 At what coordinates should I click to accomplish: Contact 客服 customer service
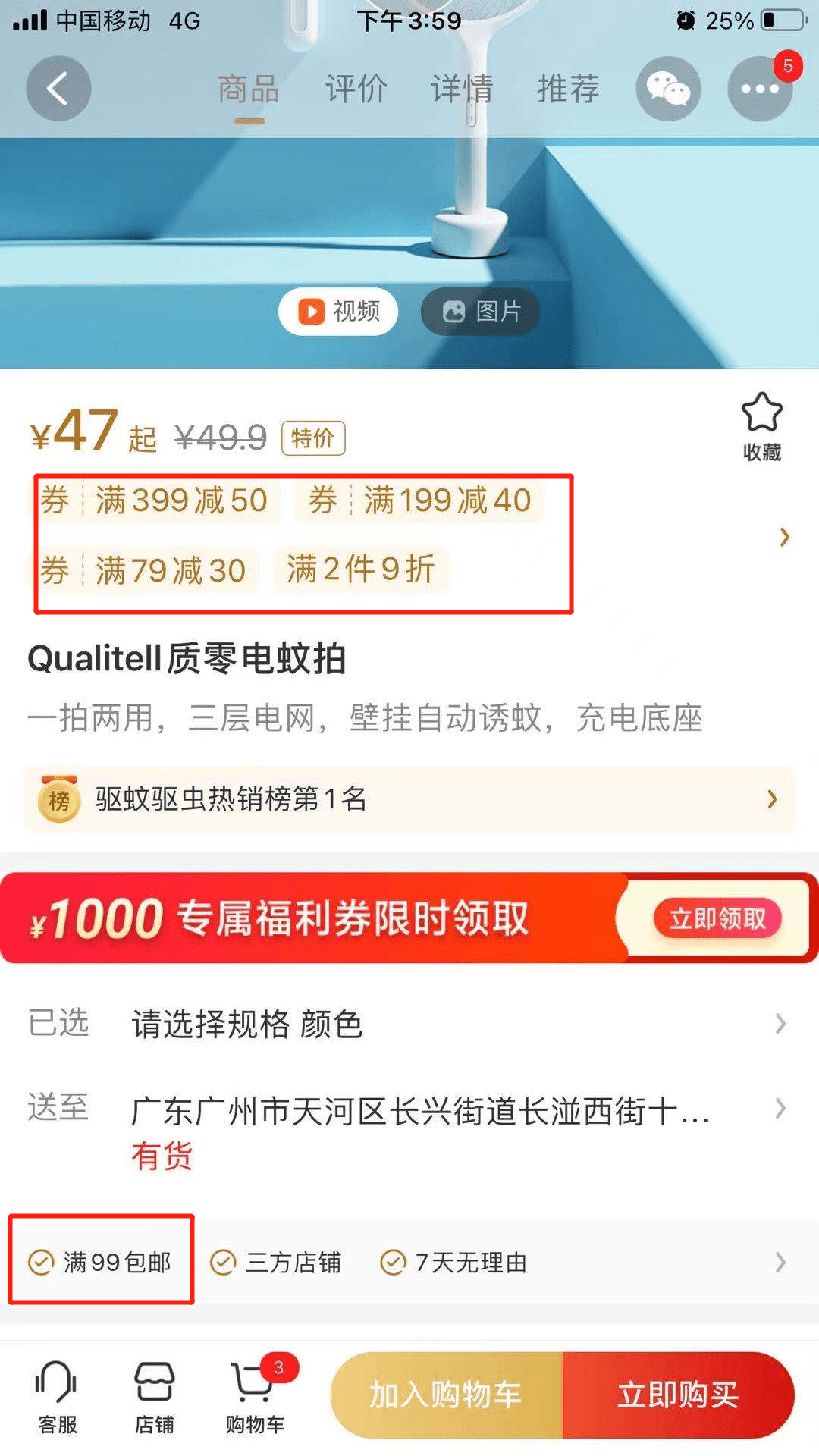[58, 1397]
